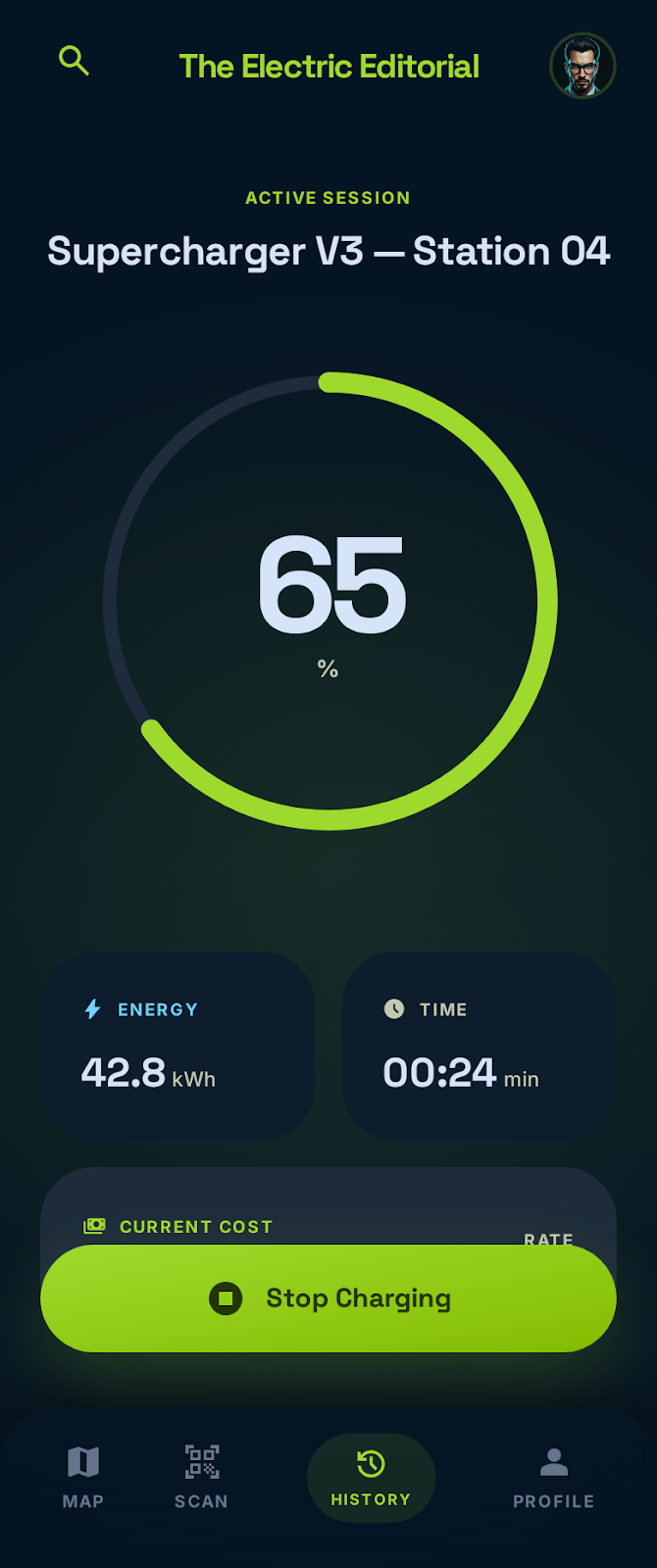Open the search icon

click(74, 61)
